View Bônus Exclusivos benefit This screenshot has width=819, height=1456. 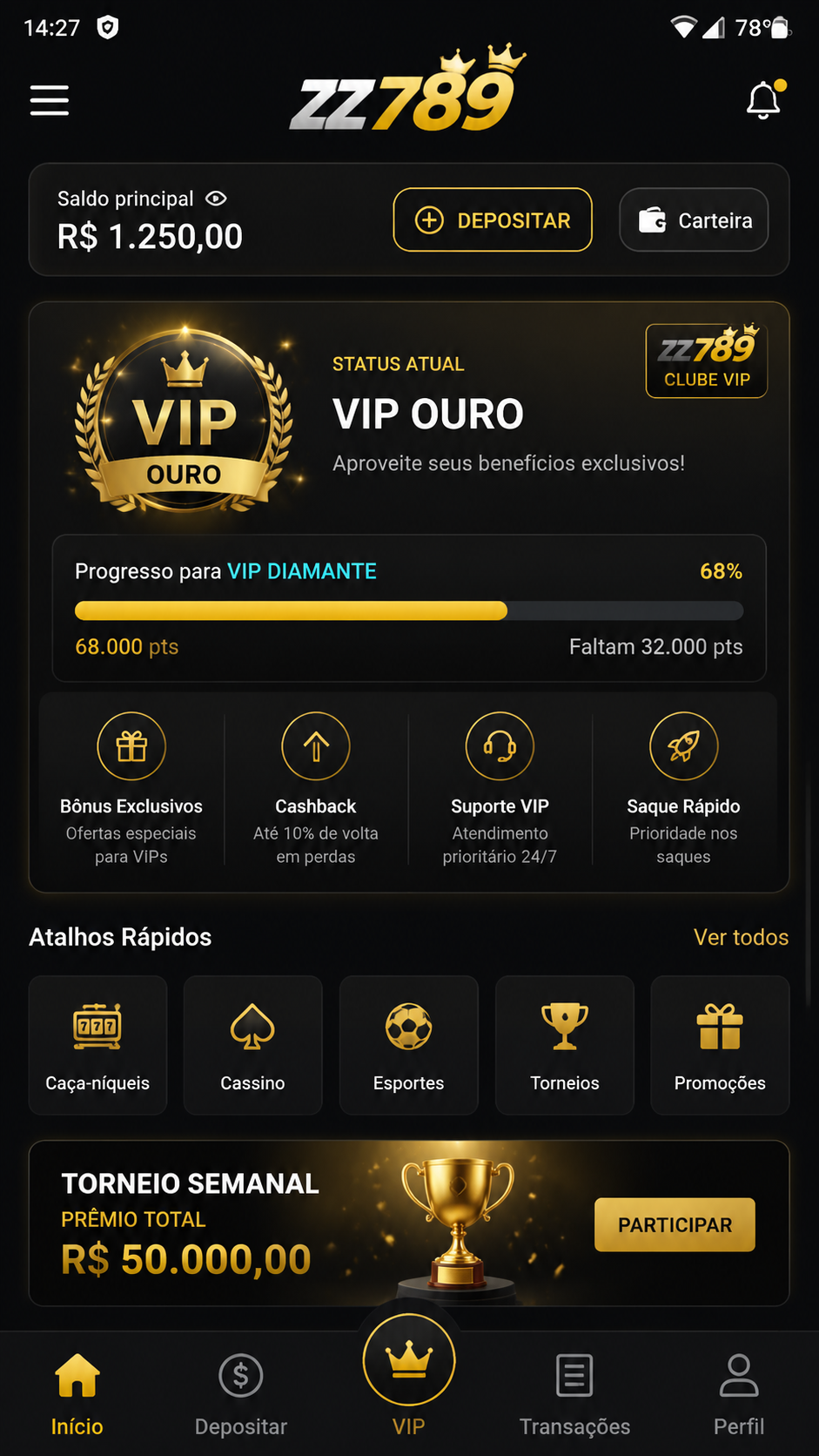point(131,789)
